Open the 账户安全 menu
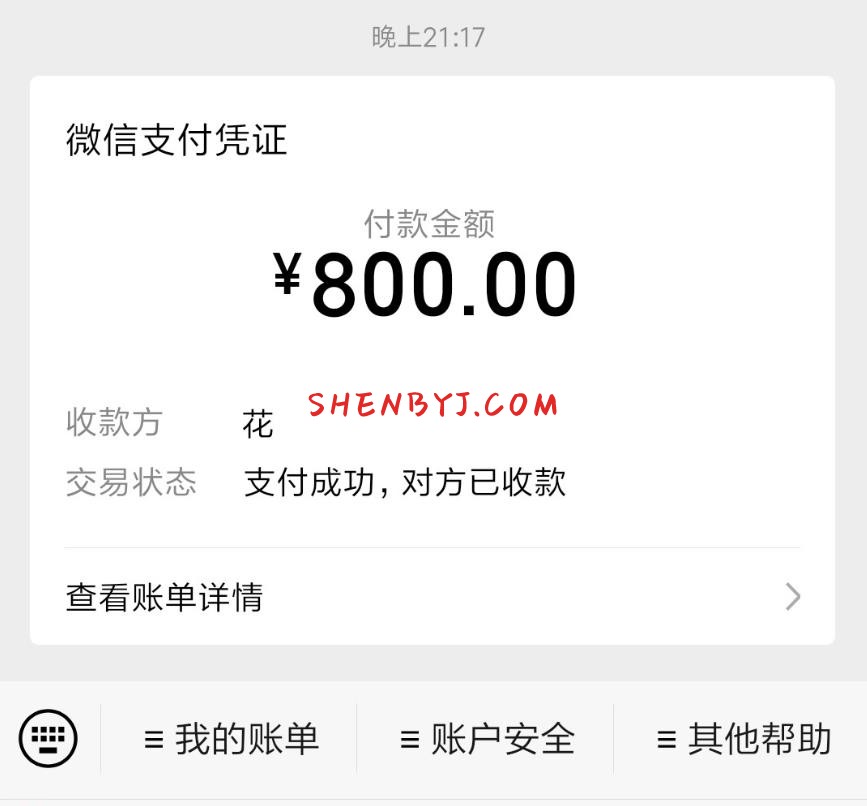 (487, 740)
